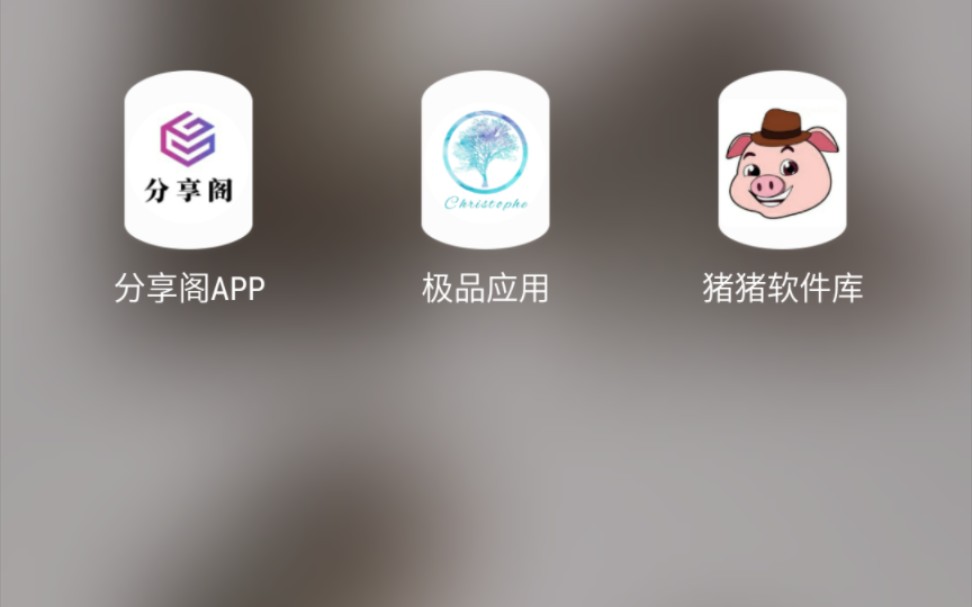Viewport: 972px width, 607px height.
Task: Open the 猪猪软件库 app
Action: 782,160
